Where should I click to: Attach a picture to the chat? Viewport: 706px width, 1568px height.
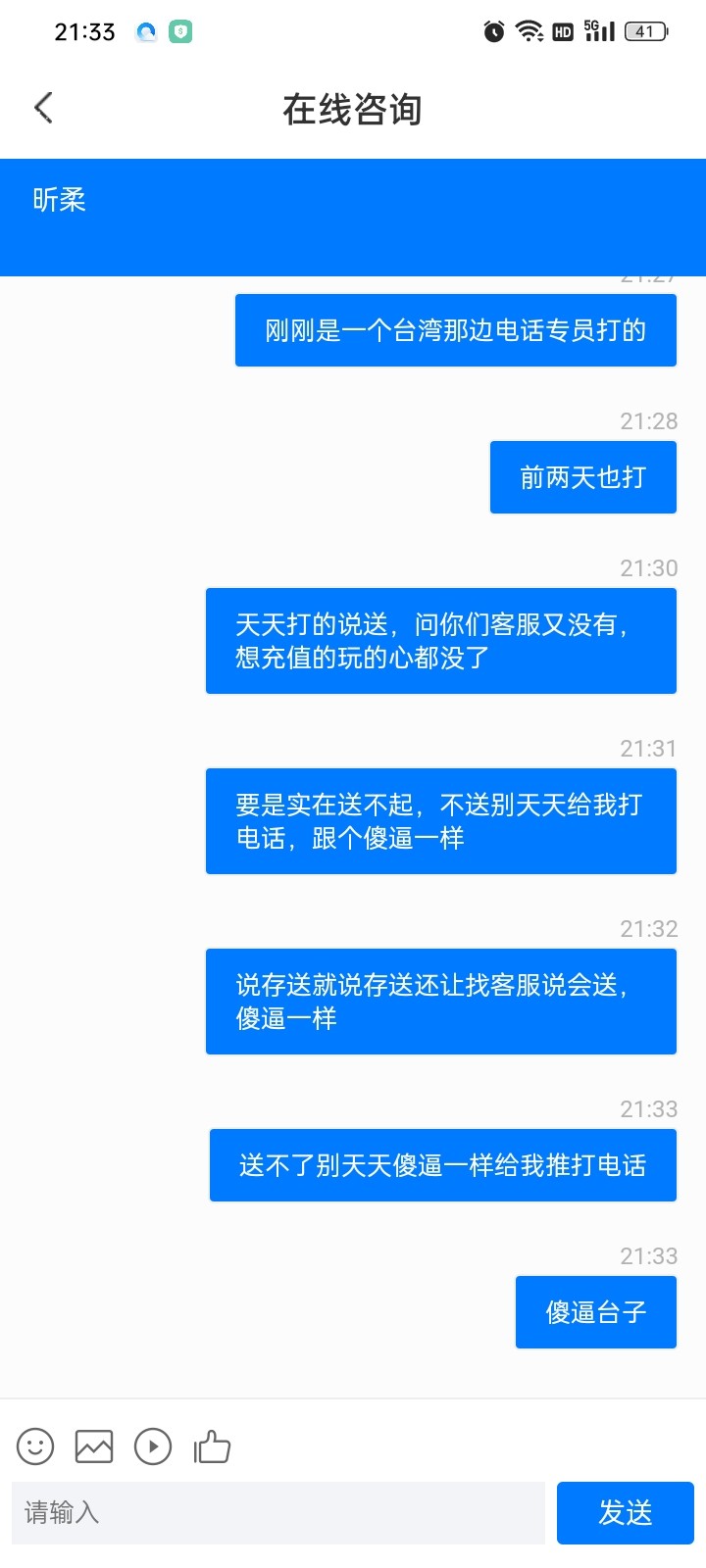94,1446
